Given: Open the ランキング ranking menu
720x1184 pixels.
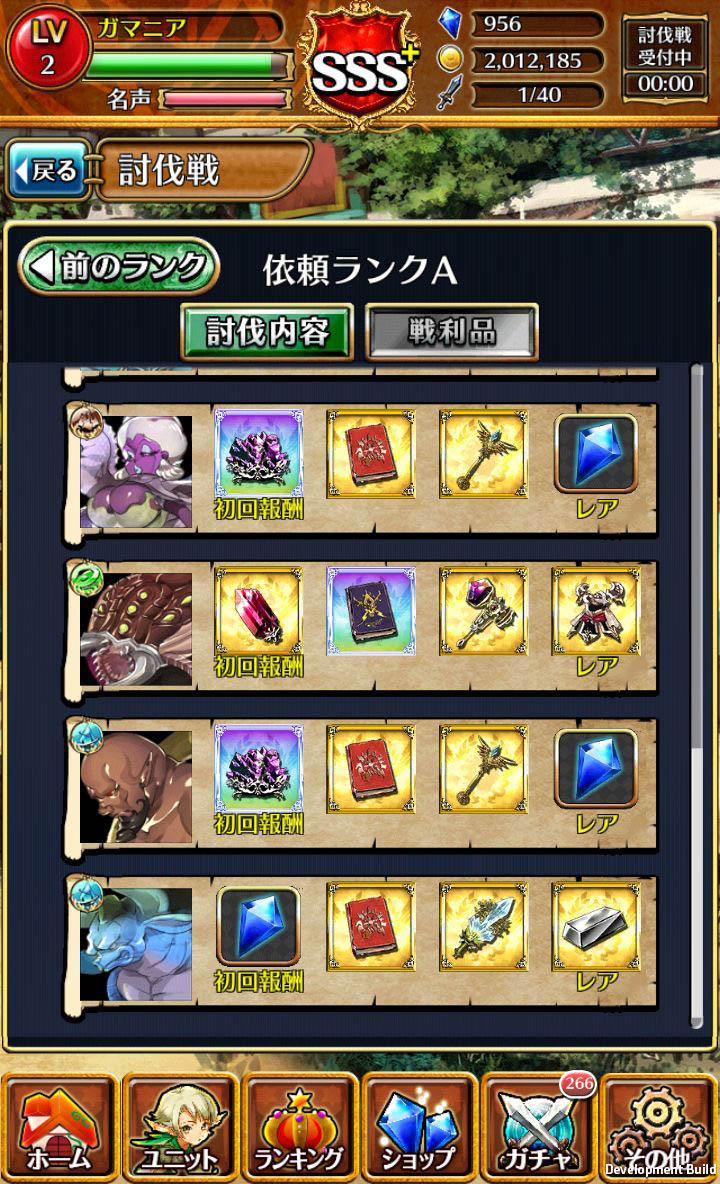Looking at the screenshot, I should pyautogui.click(x=298, y=1128).
